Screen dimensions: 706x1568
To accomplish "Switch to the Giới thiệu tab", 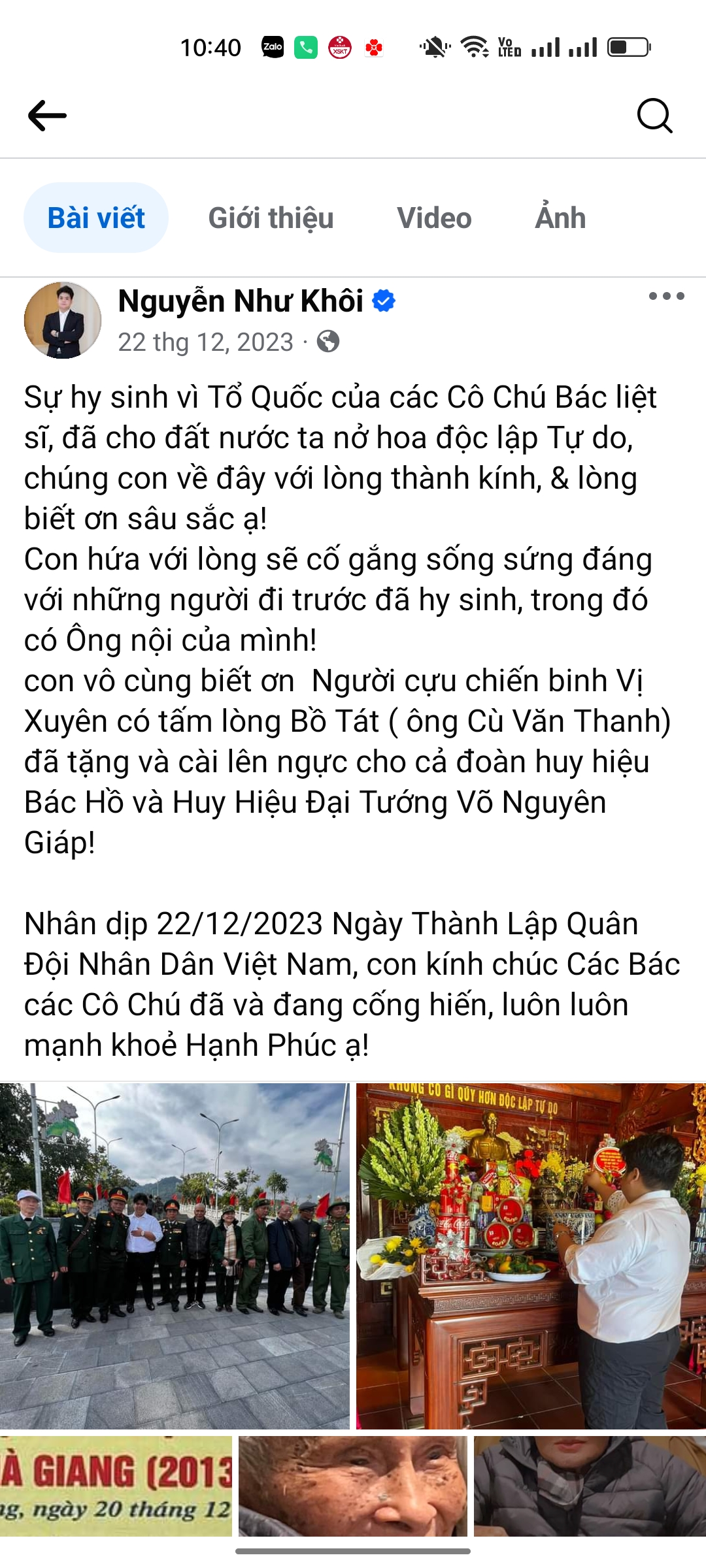I will tap(271, 218).
